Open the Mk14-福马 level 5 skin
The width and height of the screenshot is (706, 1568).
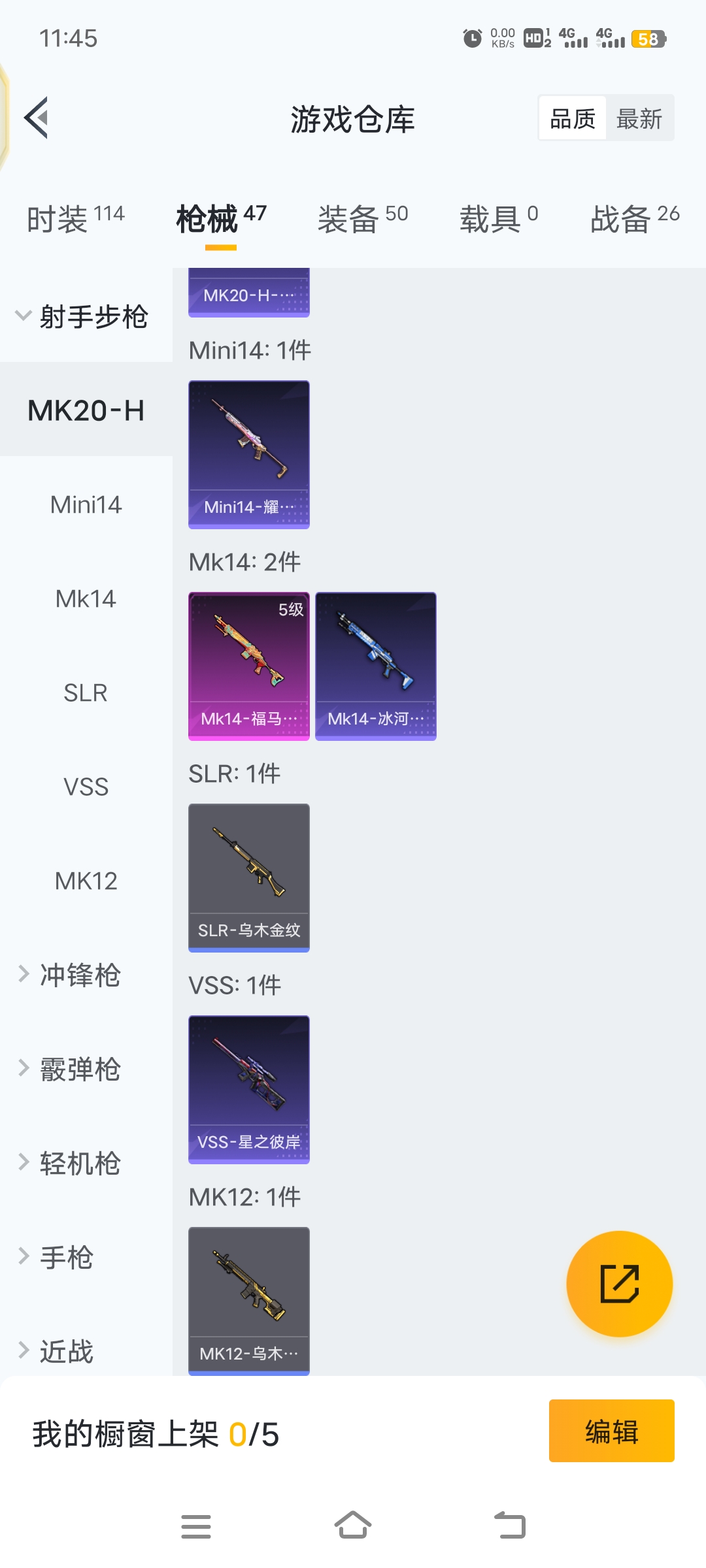[248, 665]
